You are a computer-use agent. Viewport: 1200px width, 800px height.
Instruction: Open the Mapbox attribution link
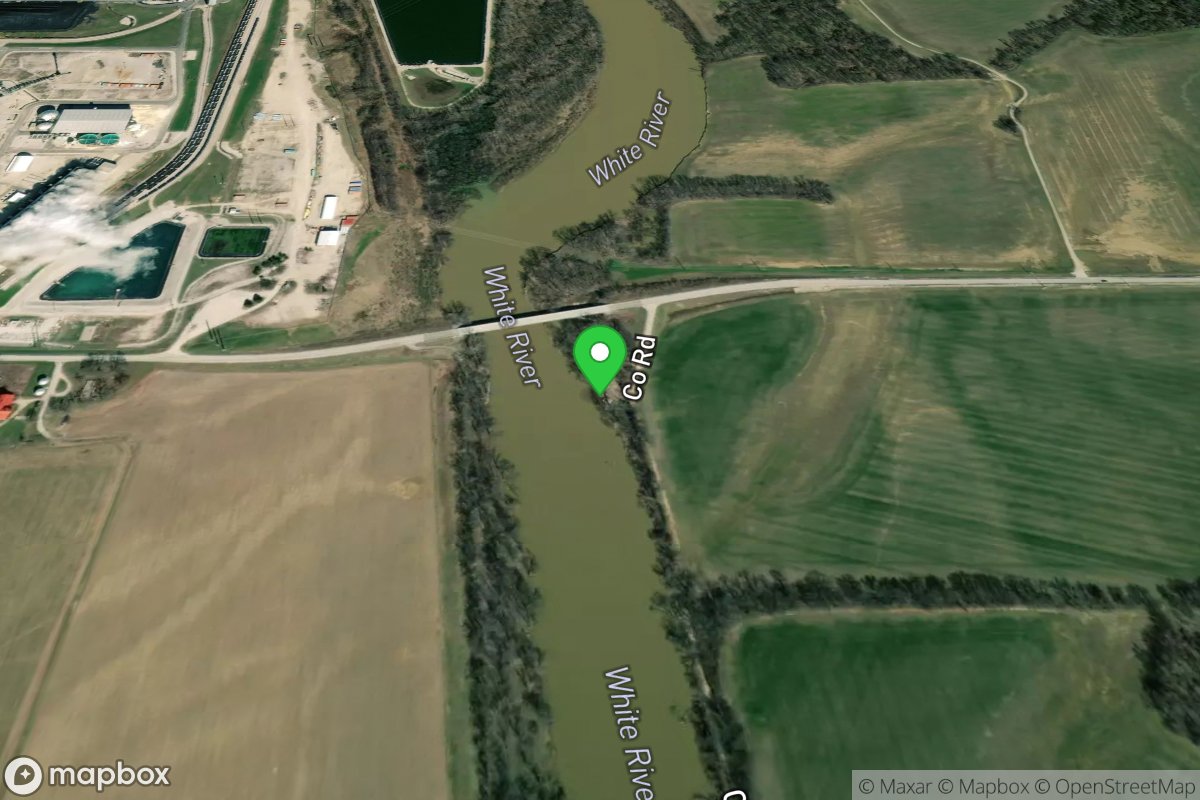(x=993, y=786)
